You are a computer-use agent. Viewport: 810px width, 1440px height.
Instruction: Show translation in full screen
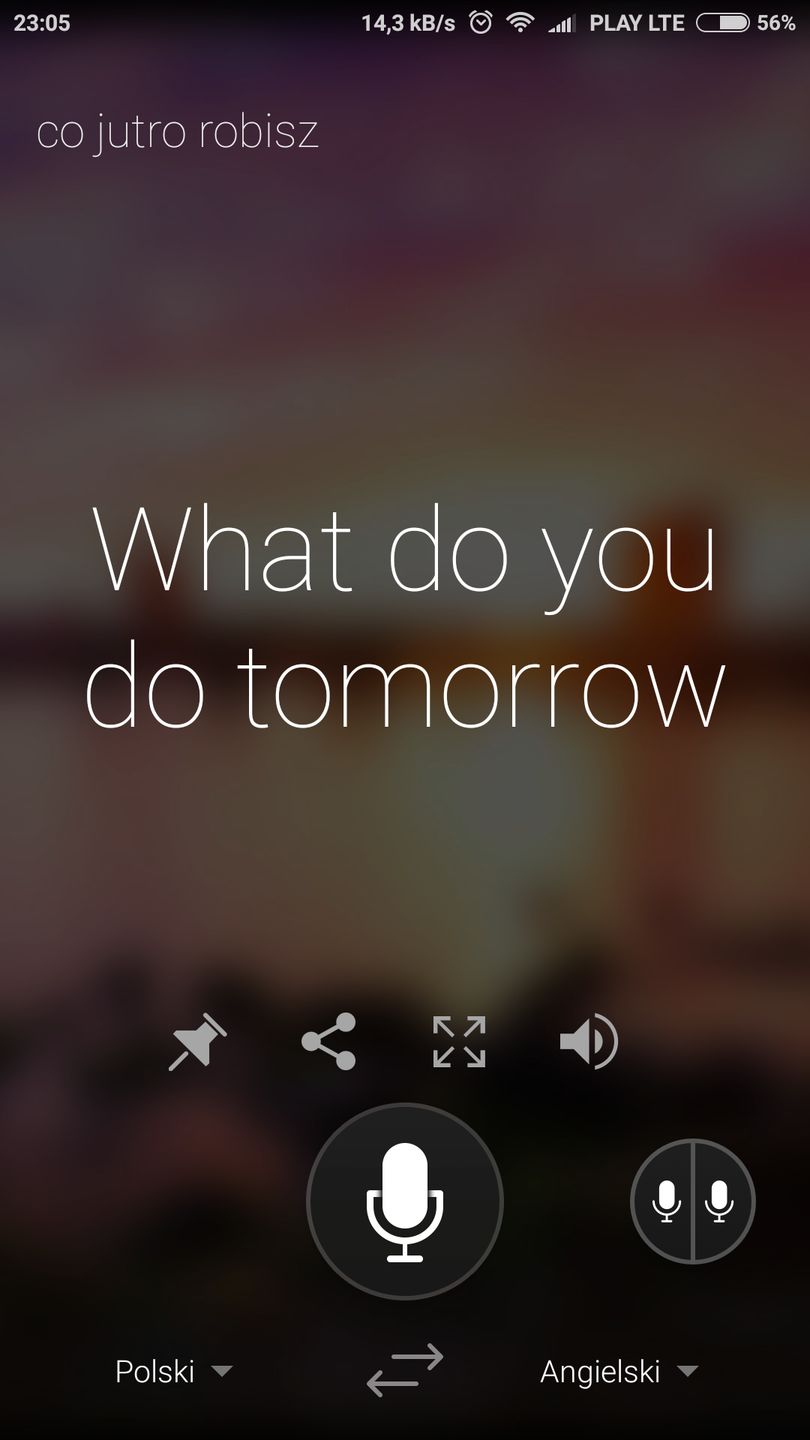coord(459,1042)
